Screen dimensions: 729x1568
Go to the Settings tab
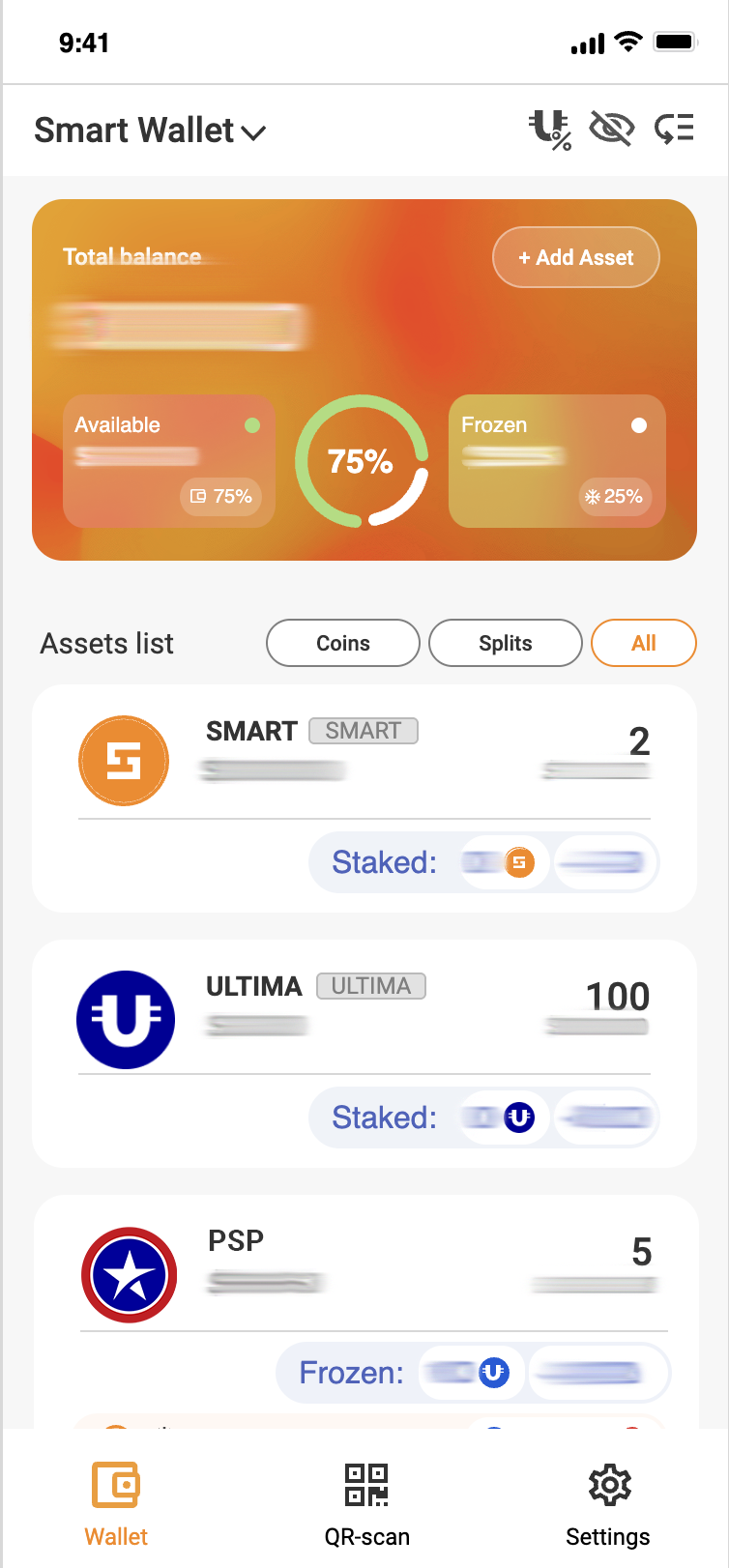click(608, 1503)
